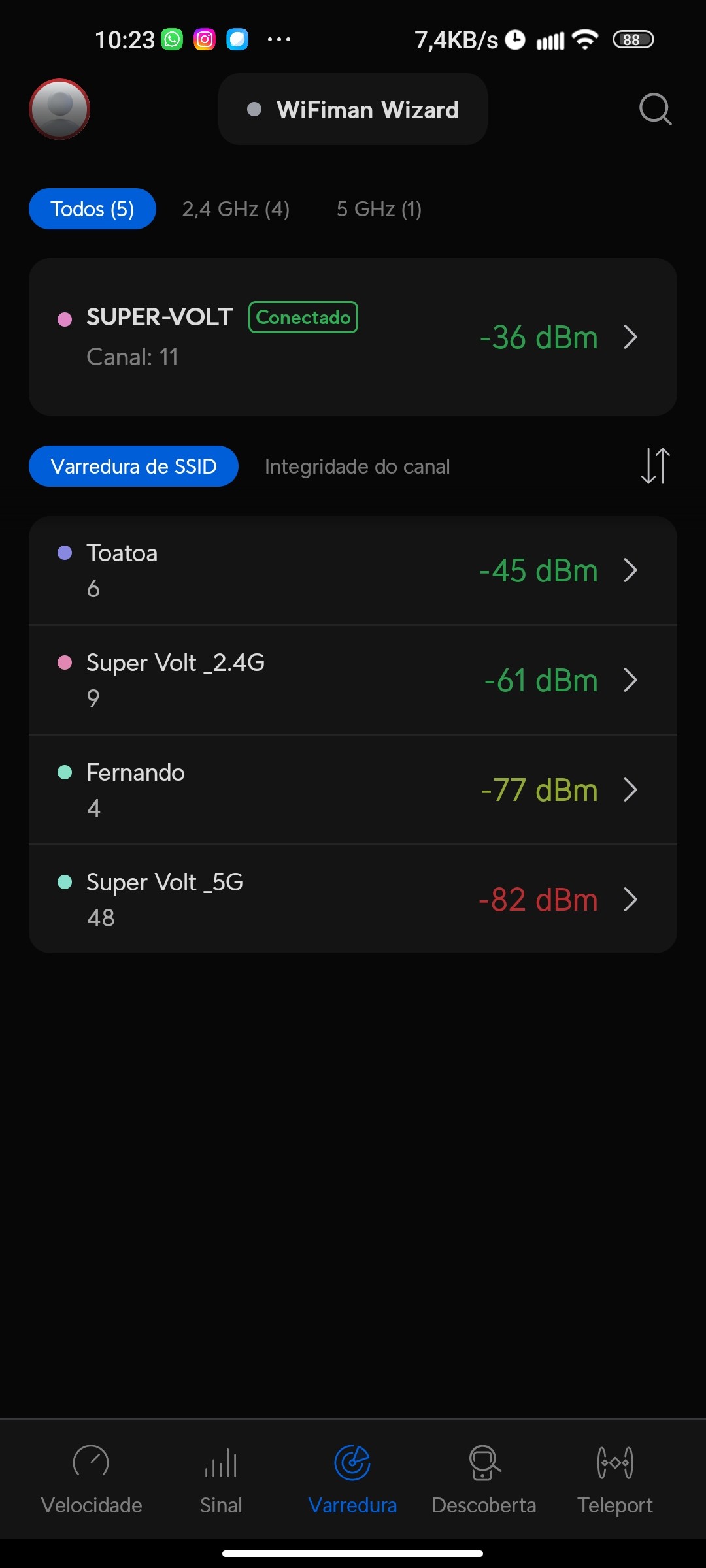
Task: Switch to Integridade do canal view
Action: [x=357, y=466]
